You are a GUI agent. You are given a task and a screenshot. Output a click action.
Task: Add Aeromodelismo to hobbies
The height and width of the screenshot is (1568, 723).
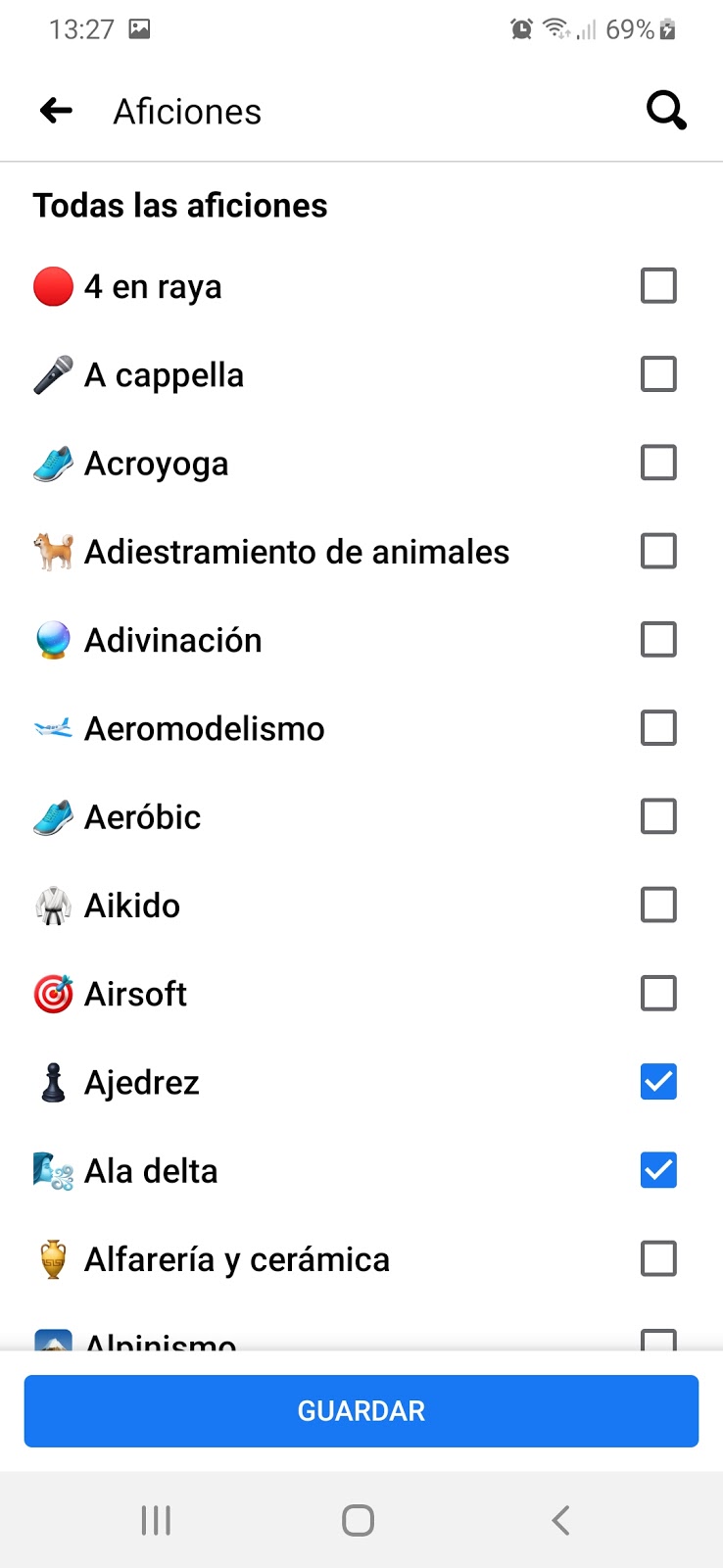click(658, 728)
